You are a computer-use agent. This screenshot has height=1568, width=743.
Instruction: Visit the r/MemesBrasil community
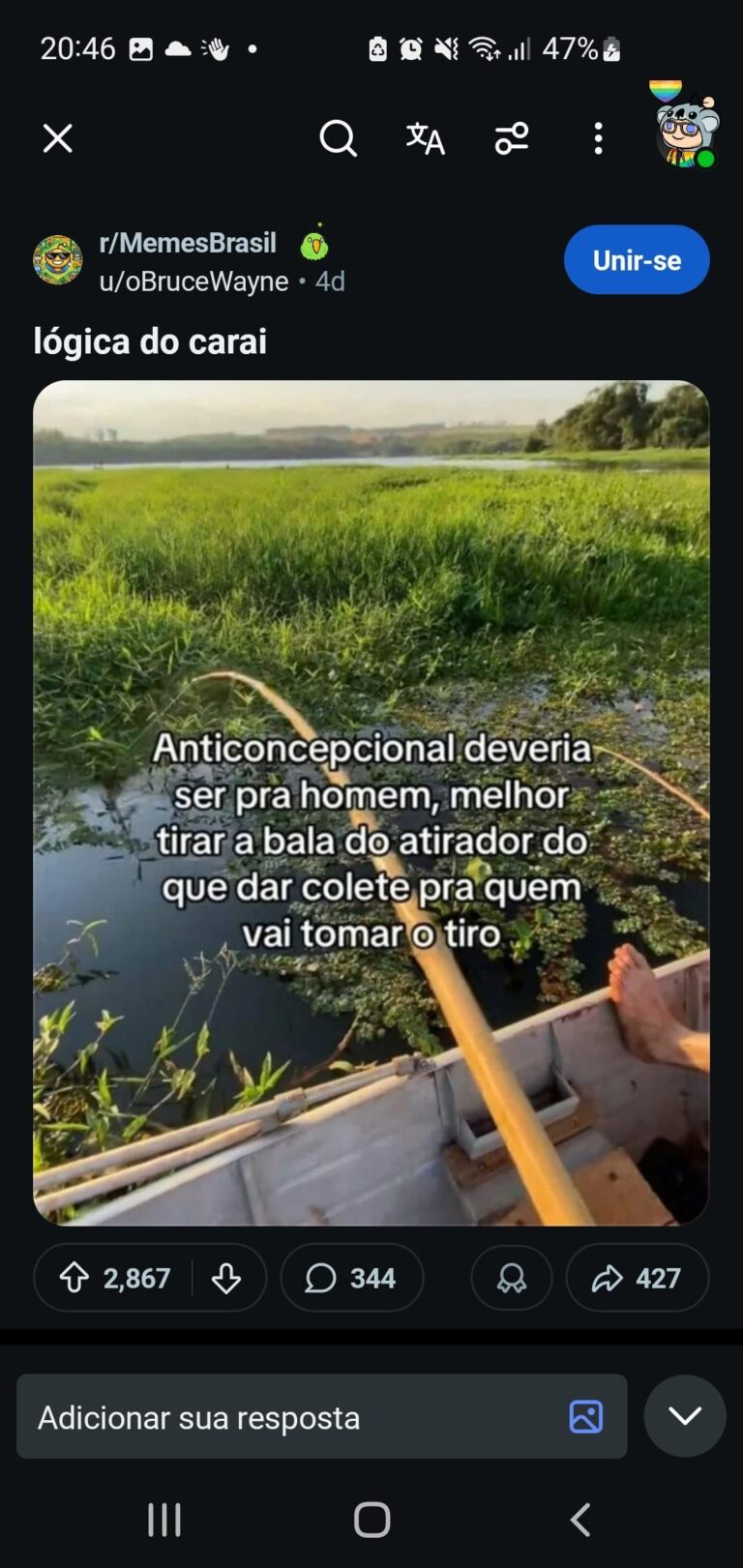(188, 243)
